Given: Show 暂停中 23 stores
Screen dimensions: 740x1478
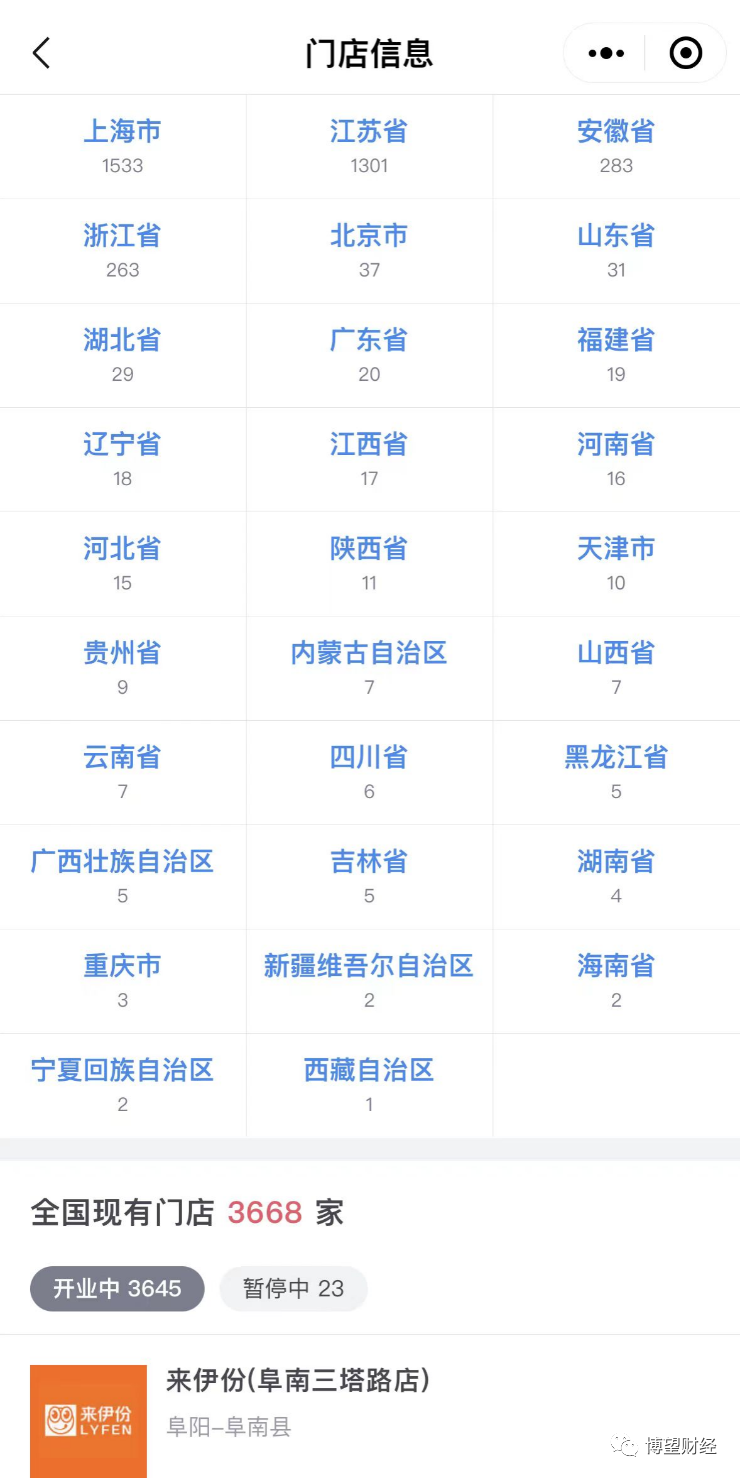Looking at the screenshot, I should coord(293,1289).
